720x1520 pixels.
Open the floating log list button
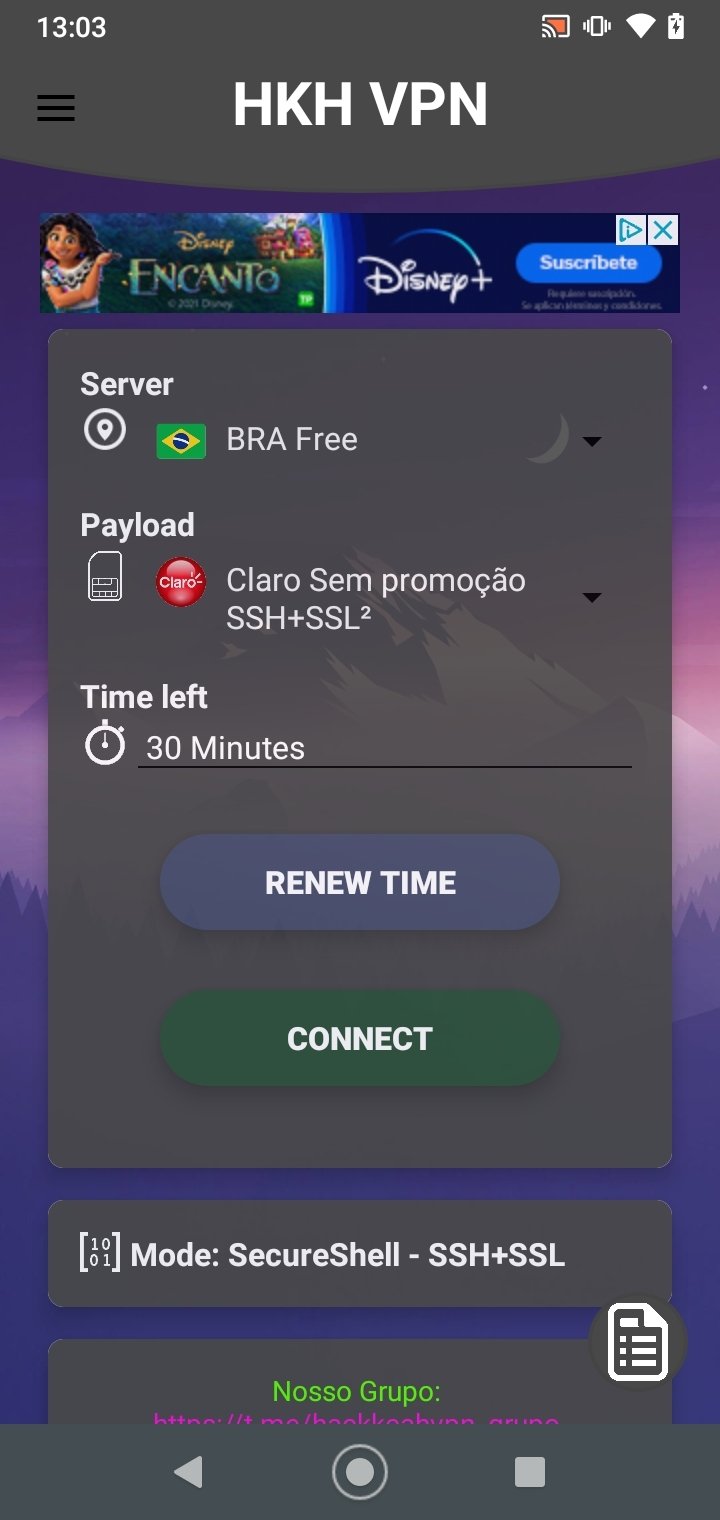click(x=638, y=1342)
